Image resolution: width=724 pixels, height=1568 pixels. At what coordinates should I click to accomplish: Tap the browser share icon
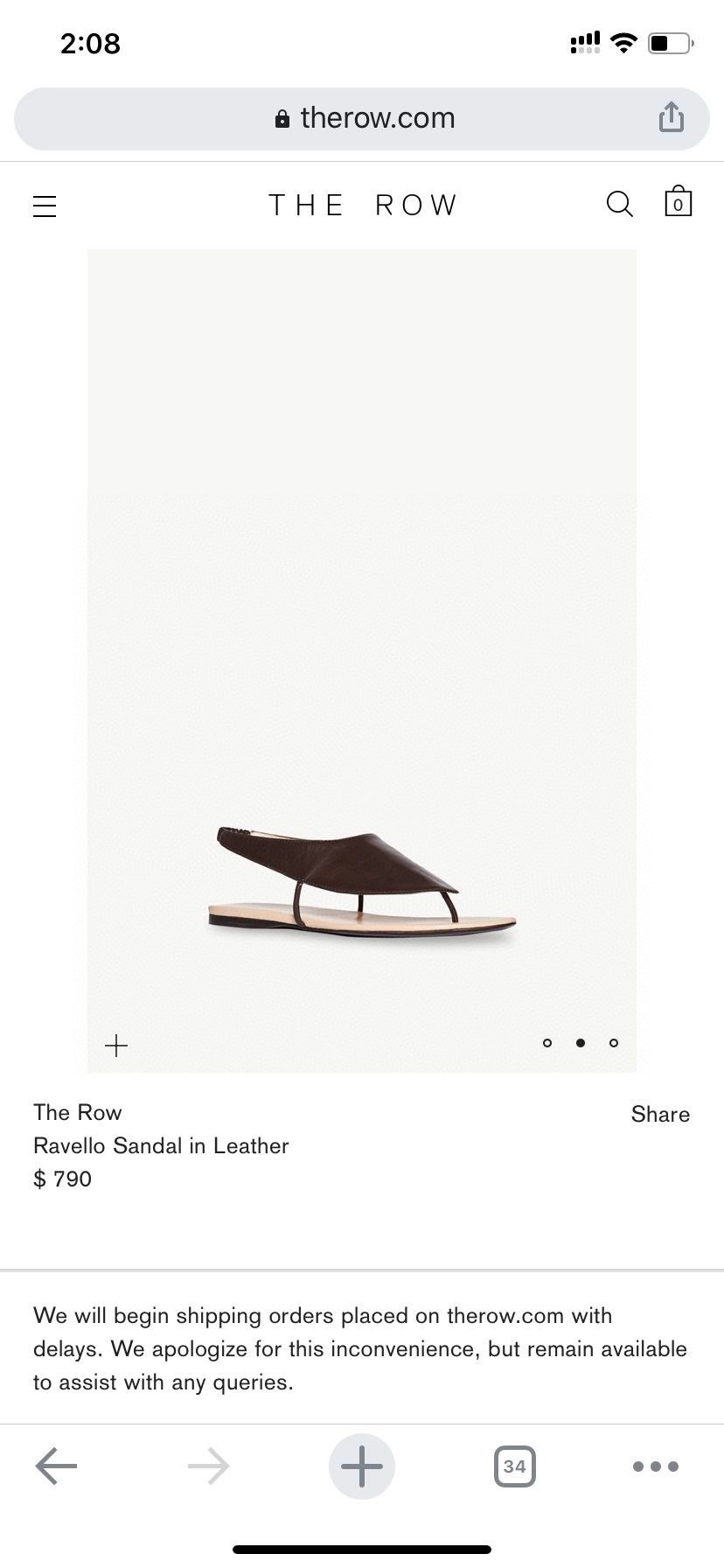click(671, 116)
